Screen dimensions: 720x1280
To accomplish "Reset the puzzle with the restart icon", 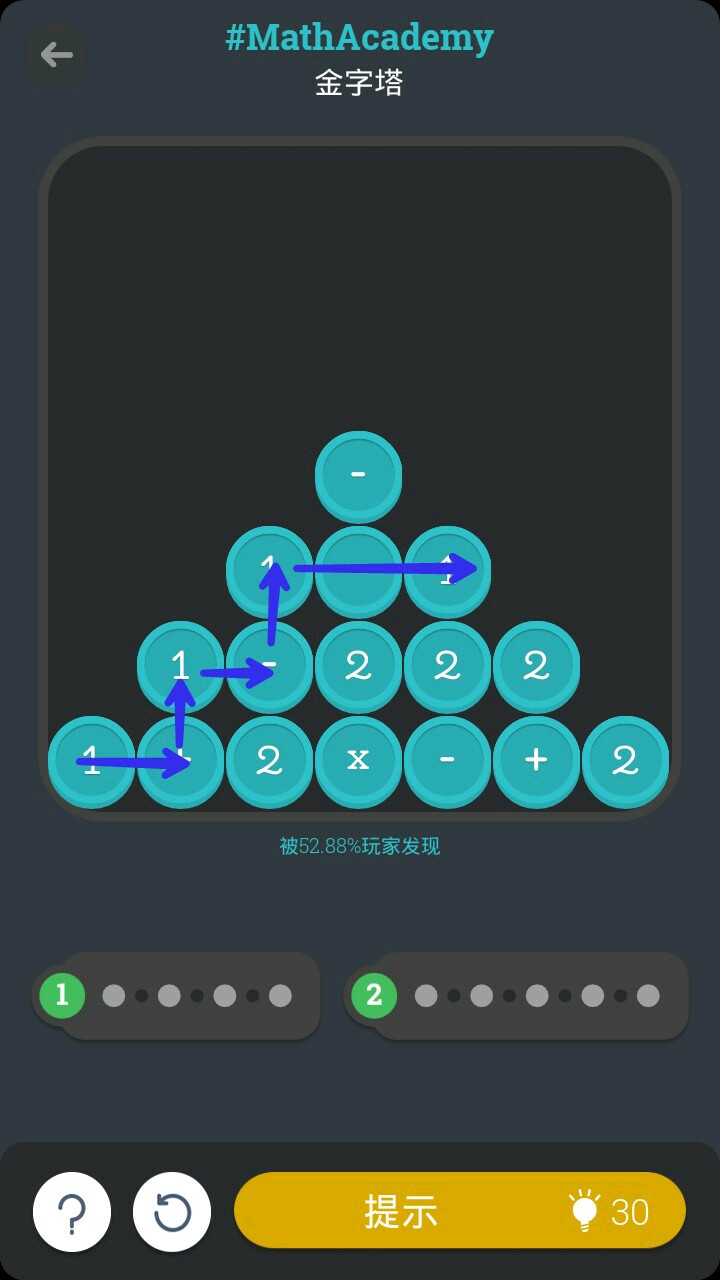I will (x=172, y=1212).
